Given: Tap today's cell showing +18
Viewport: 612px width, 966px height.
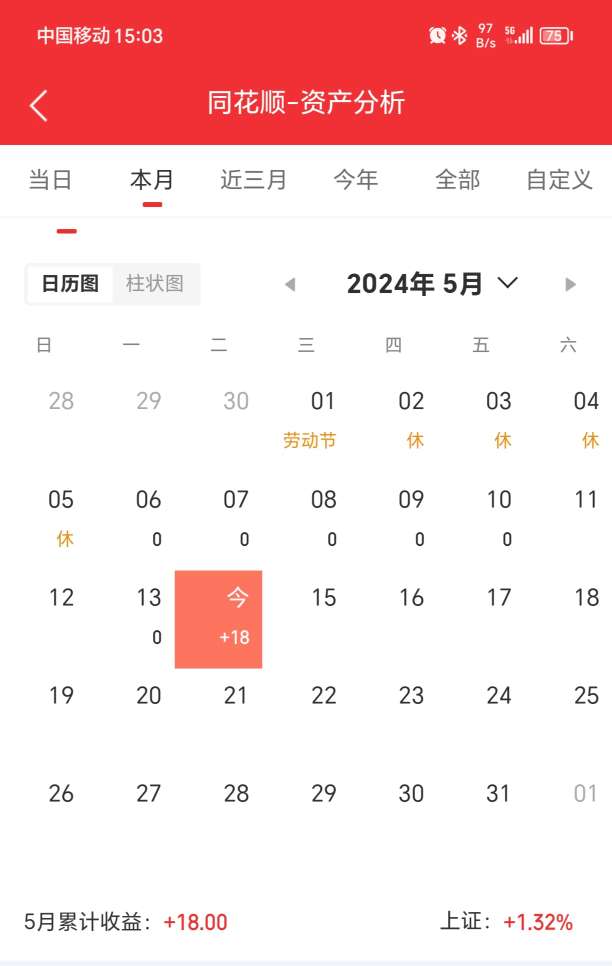Looking at the screenshot, I should click(x=219, y=618).
